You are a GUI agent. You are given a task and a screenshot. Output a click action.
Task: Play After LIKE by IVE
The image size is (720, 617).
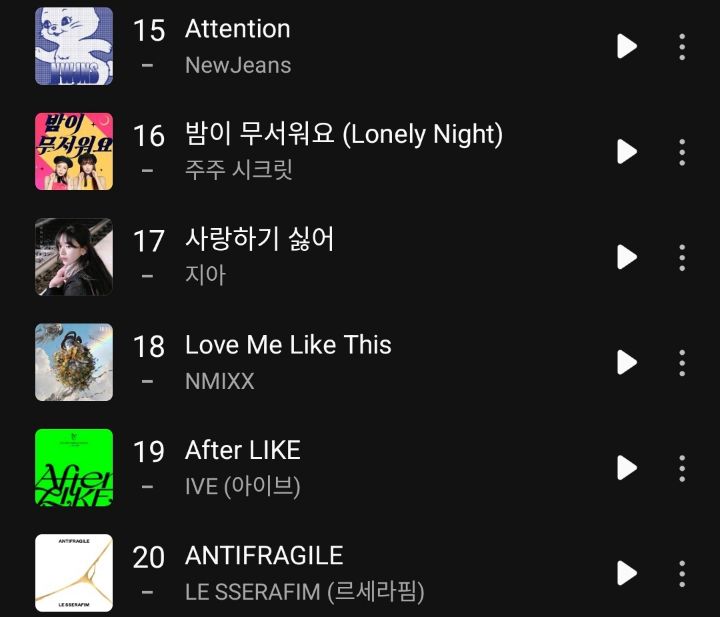(x=627, y=468)
